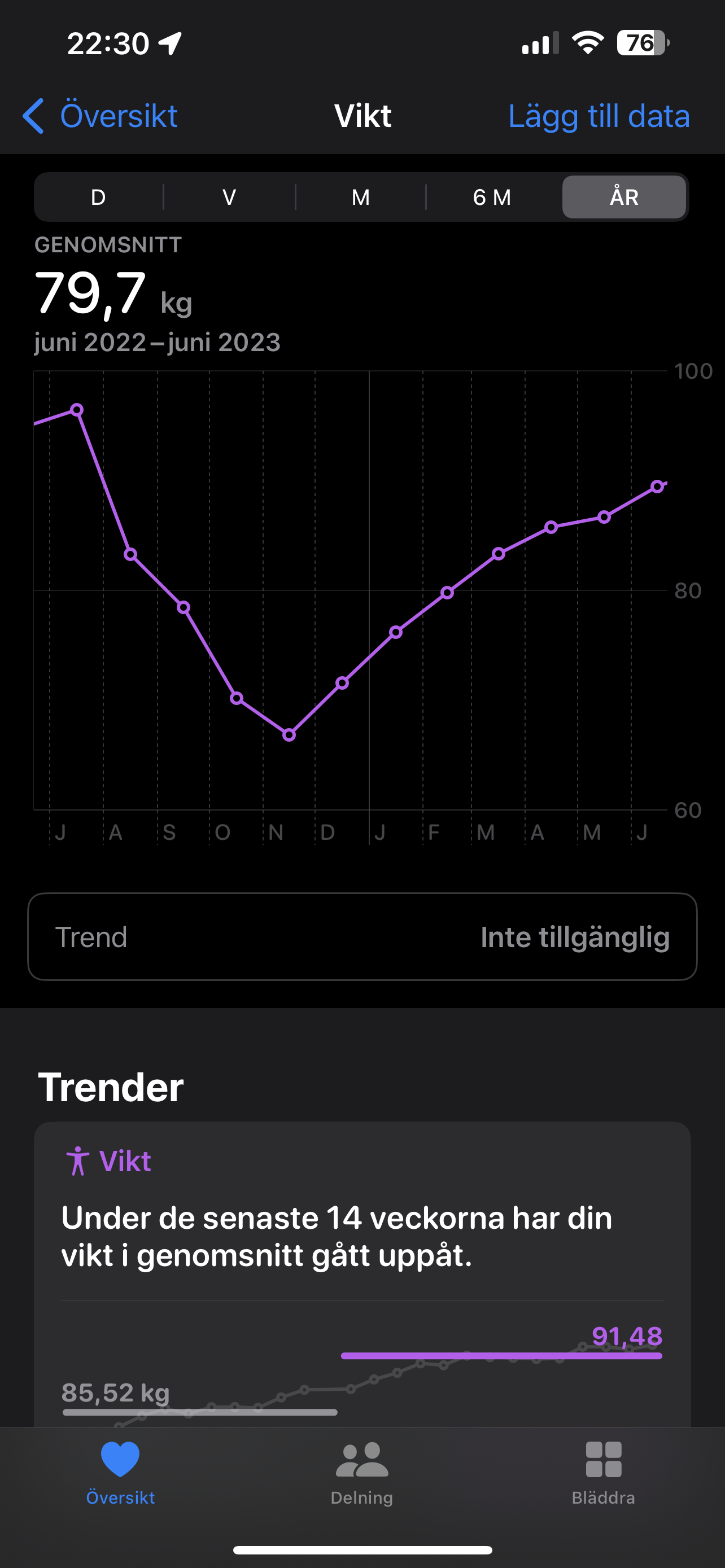Show the 6 M range

click(x=492, y=197)
